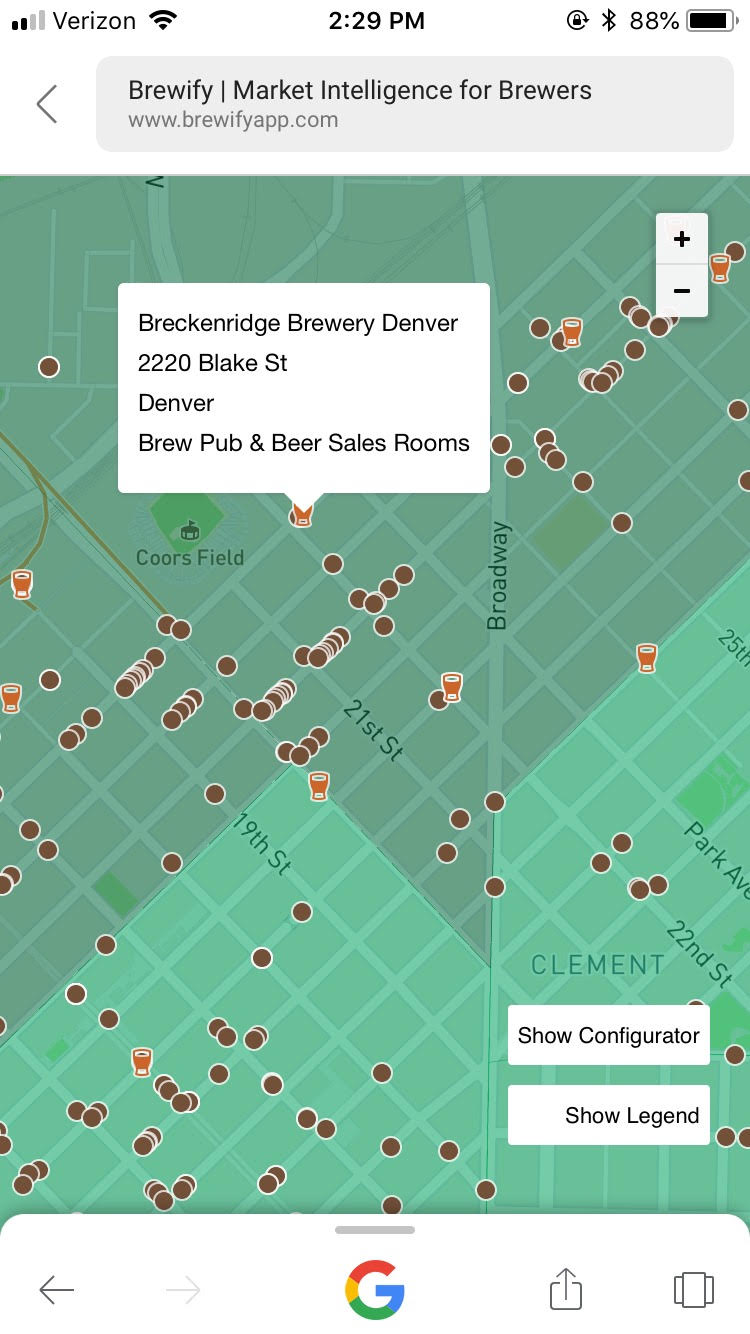Image resolution: width=750 pixels, height=1334 pixels.
Task: Zoom out on the map
Action: (682, 291)
